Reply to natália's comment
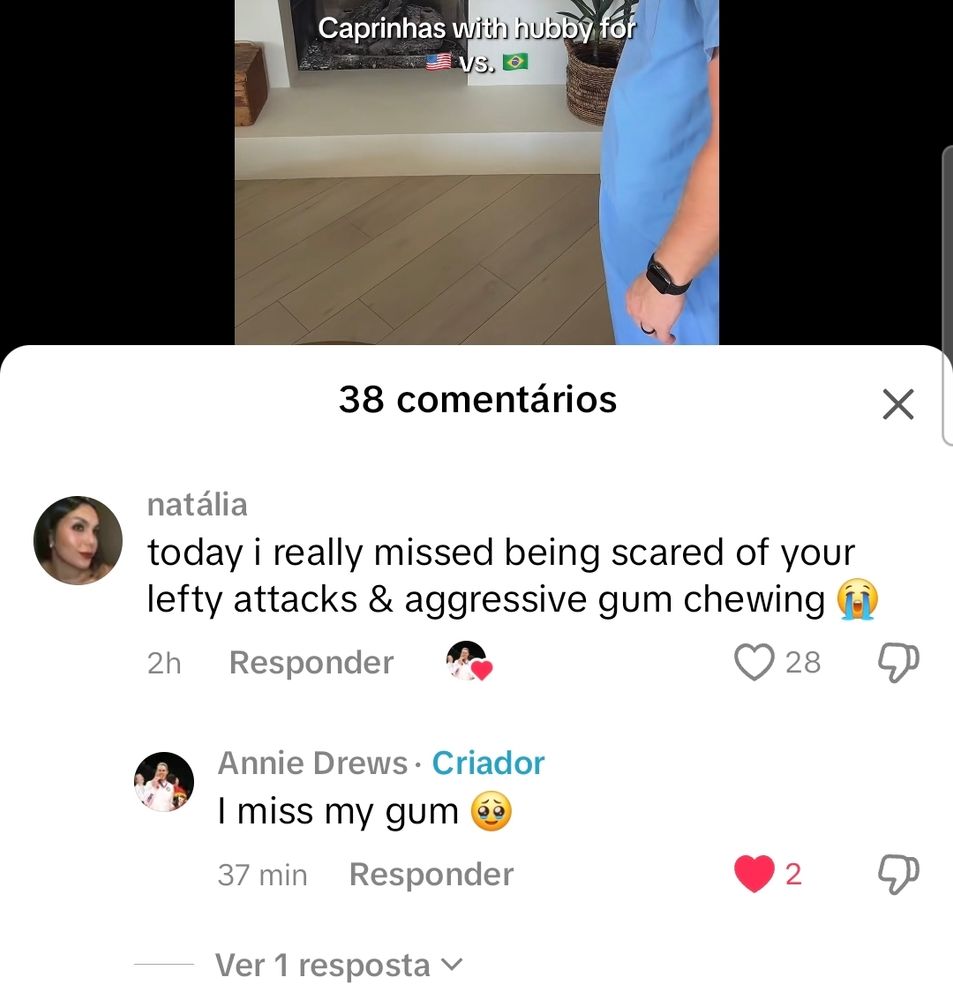The height and width of the screenshot is (1000, 953). click(x=311, y=662)
